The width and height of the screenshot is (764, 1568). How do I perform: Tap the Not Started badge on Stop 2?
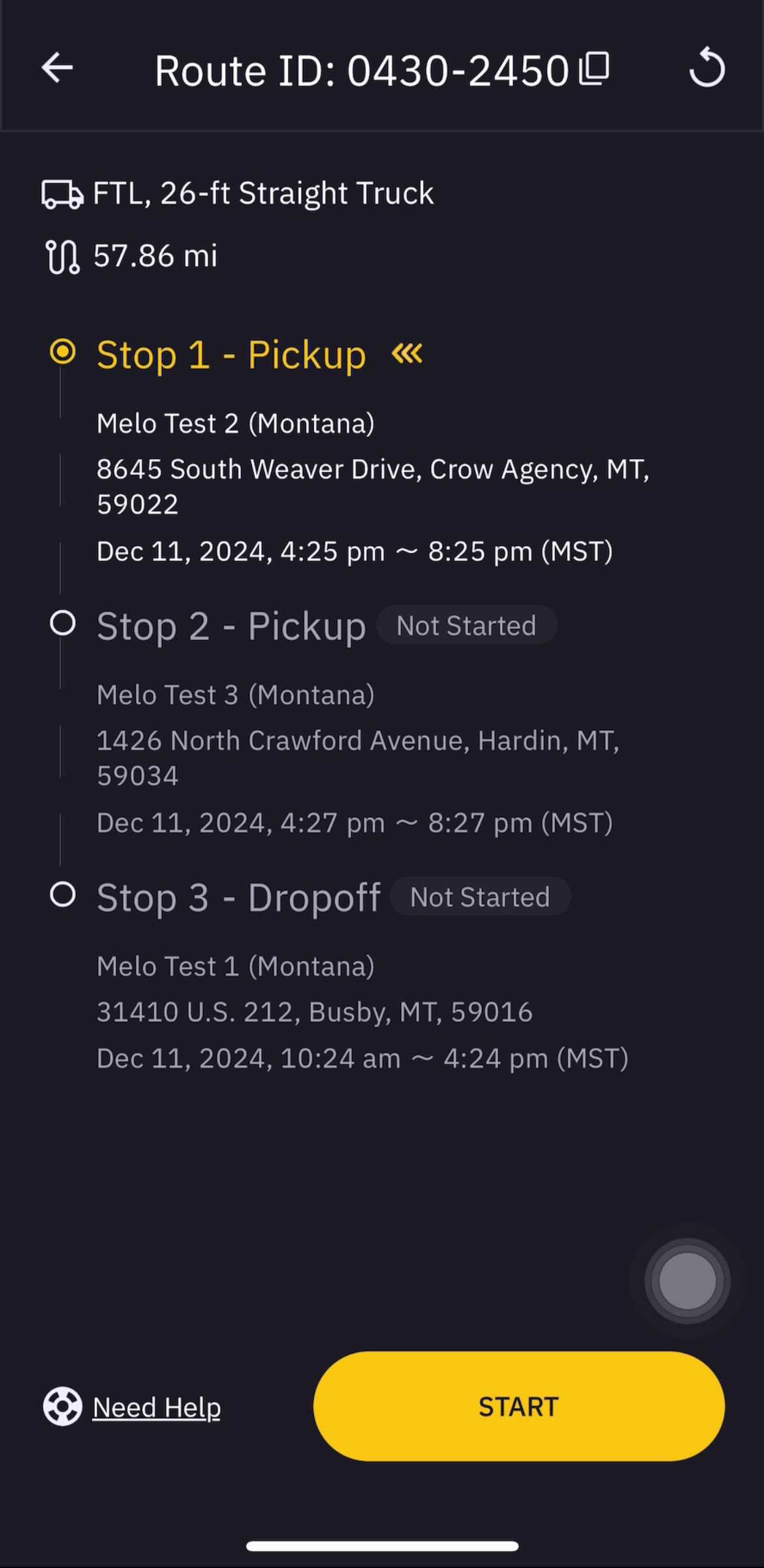[x=466, y=625]
